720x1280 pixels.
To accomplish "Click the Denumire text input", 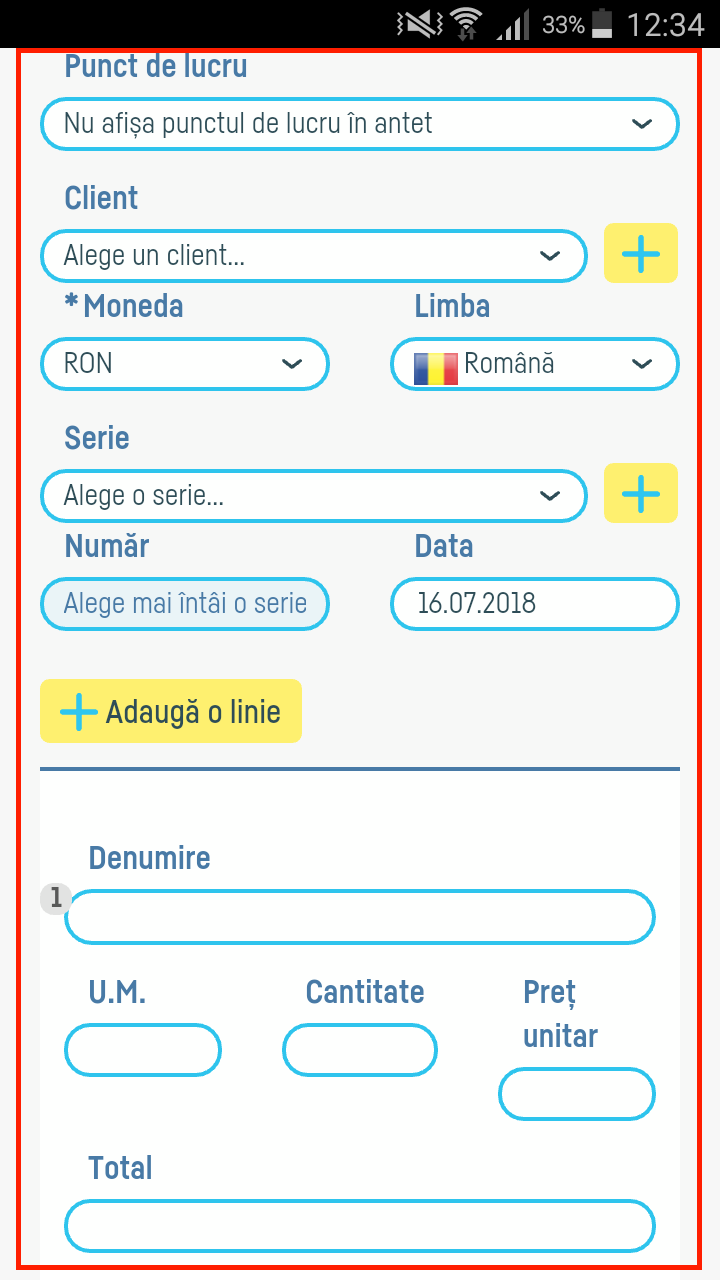I will (x=360, y=916).
